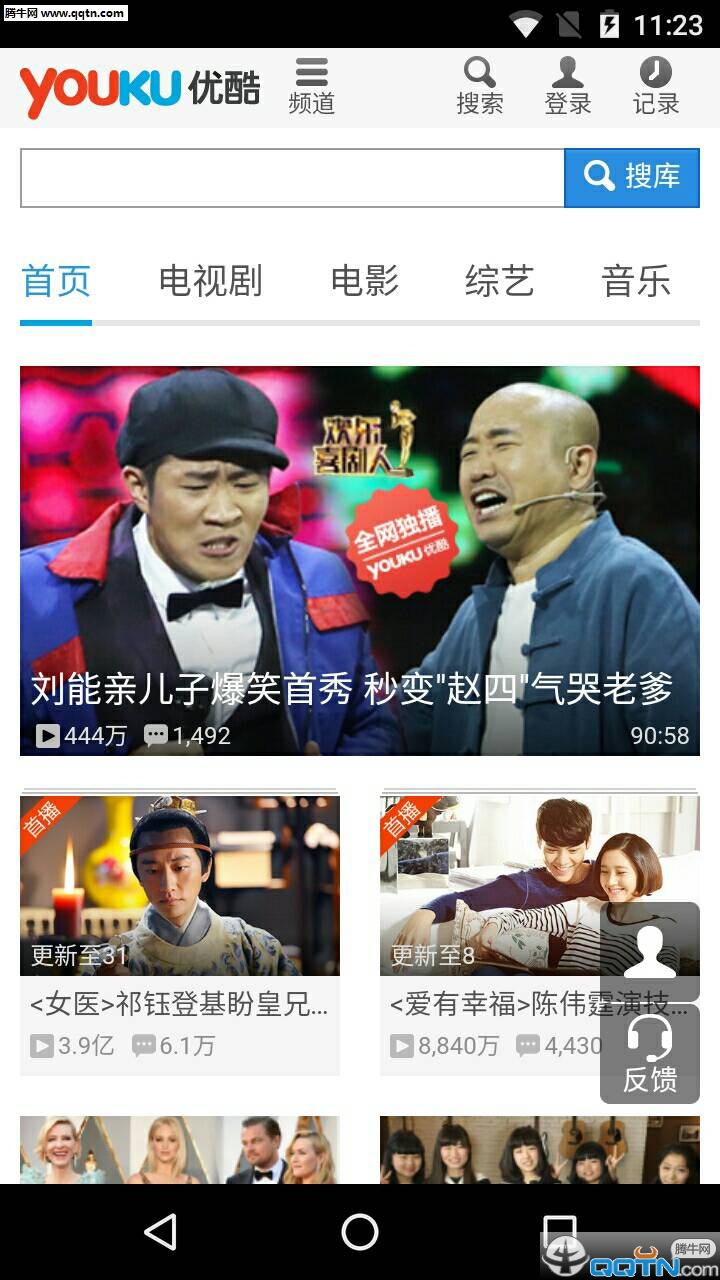
Task: Open the 频道 channel menu
Action: (312, 87)
